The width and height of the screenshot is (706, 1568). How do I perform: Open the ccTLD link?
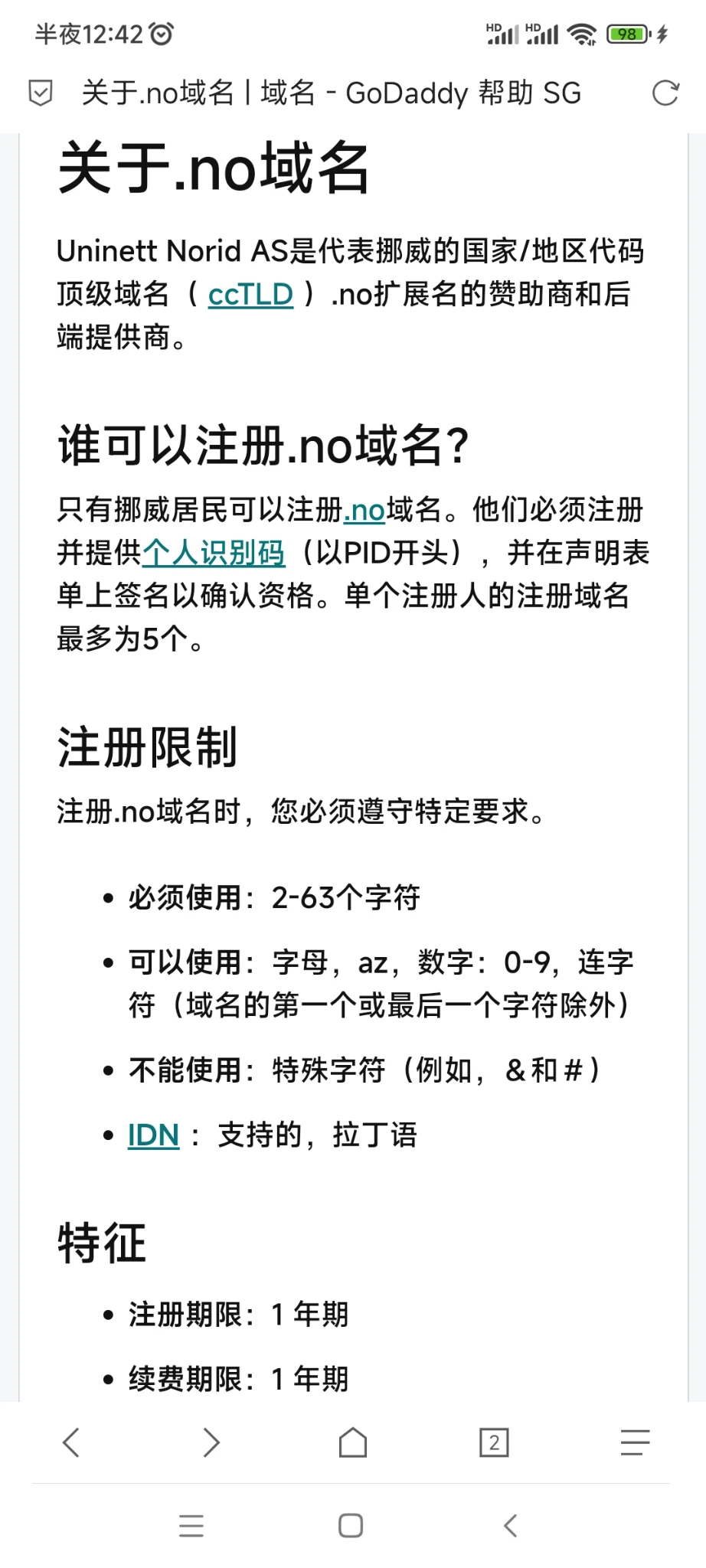click(x=250, y=295)
